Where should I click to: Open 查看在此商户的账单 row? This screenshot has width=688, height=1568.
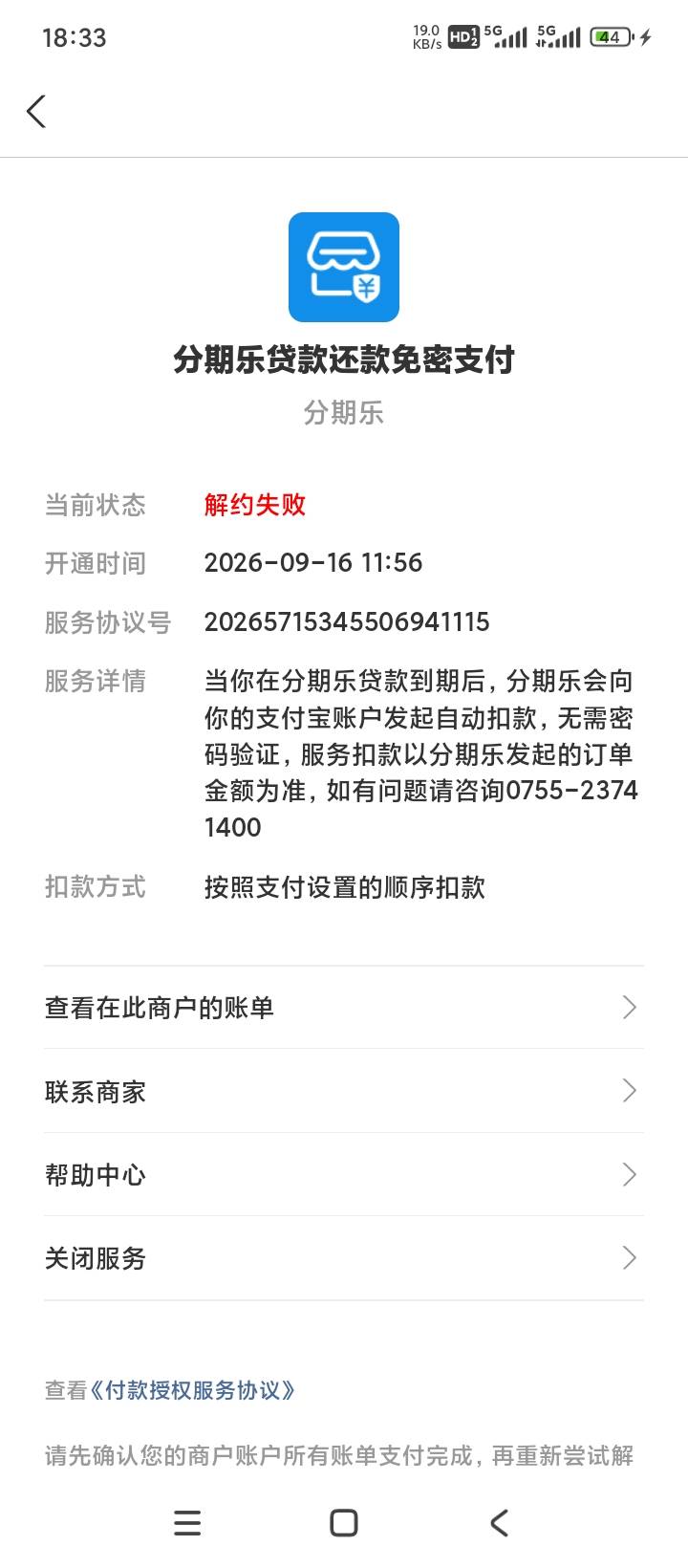coord(344,1008)
